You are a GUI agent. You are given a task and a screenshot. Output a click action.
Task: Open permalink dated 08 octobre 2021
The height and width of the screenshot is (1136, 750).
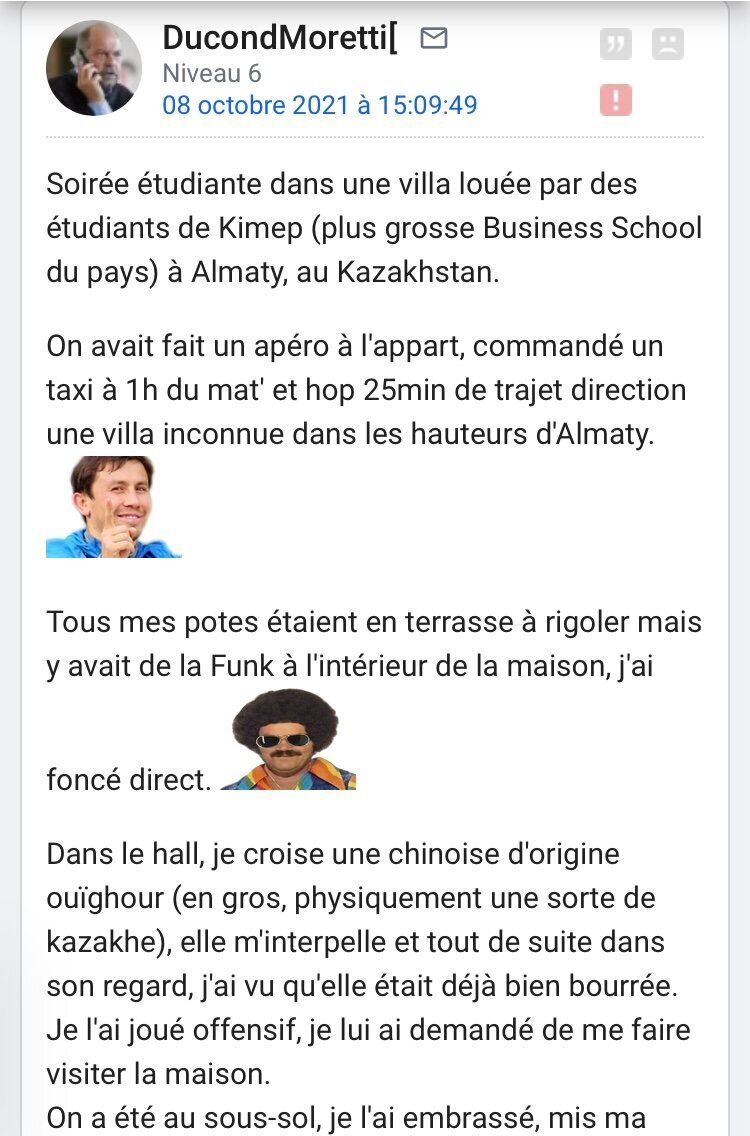coord(320,104)
